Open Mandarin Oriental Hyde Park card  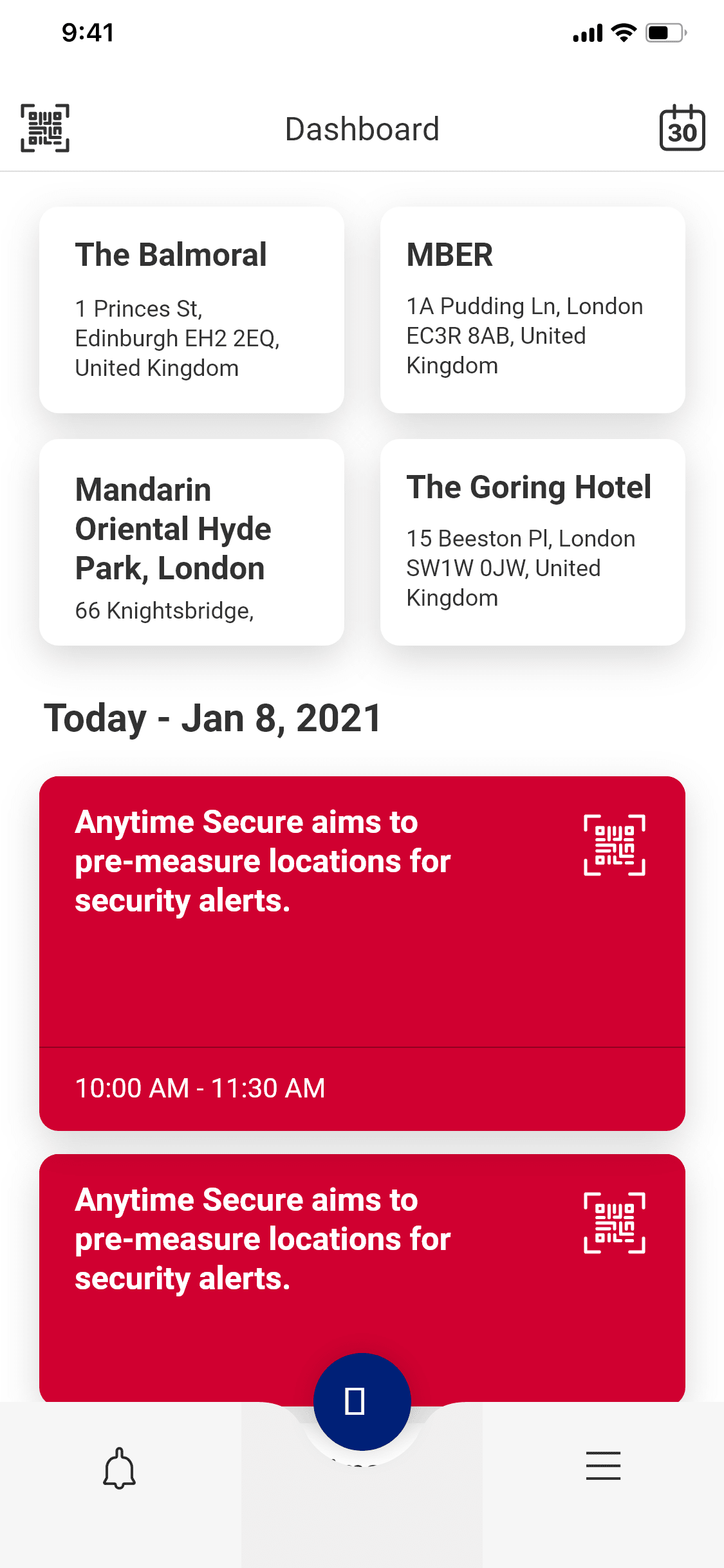tap(192, 542)
